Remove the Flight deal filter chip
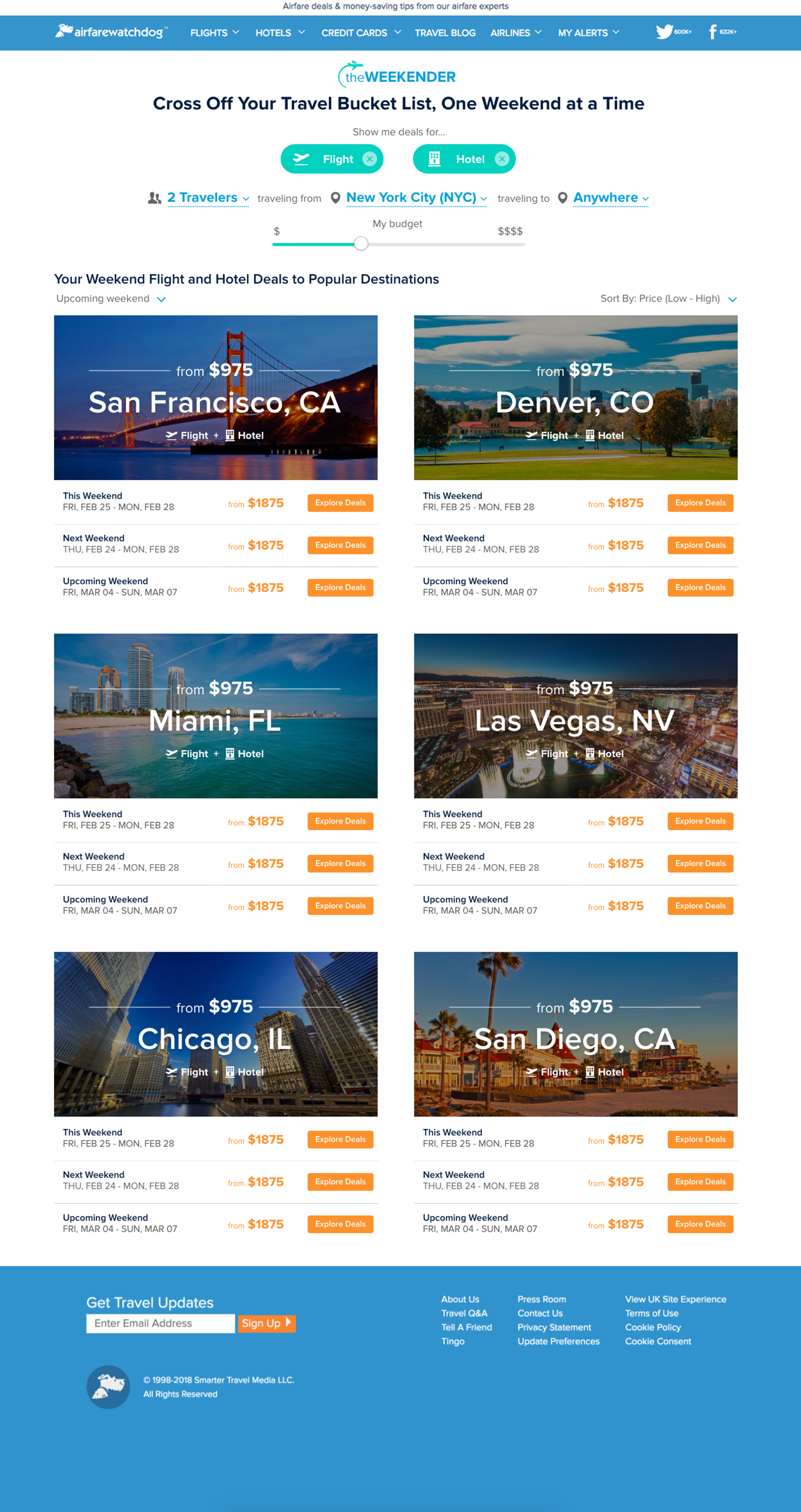This screenshot has width=801, height=1512. [x=369, y=159]
